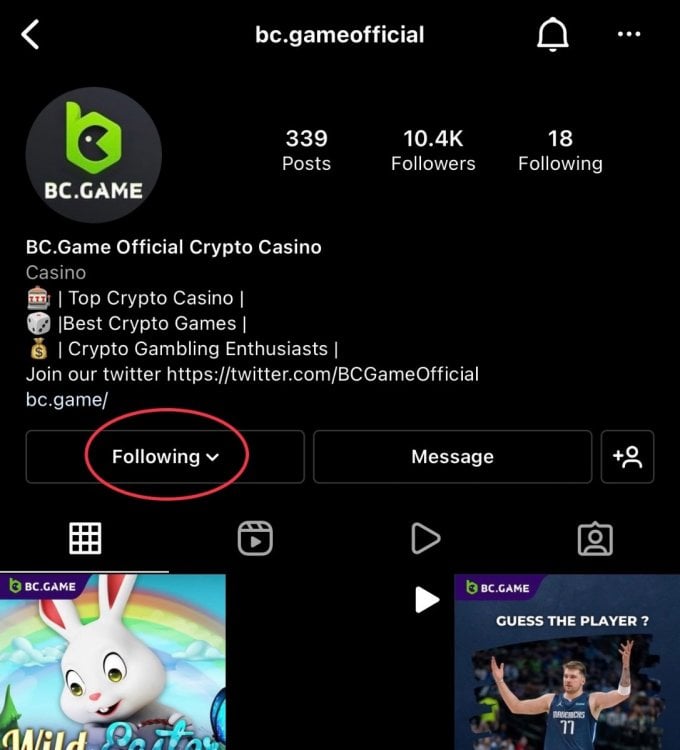Switch to the Reels tab
Screen dimensions: 680x750
tap(255, 539)
